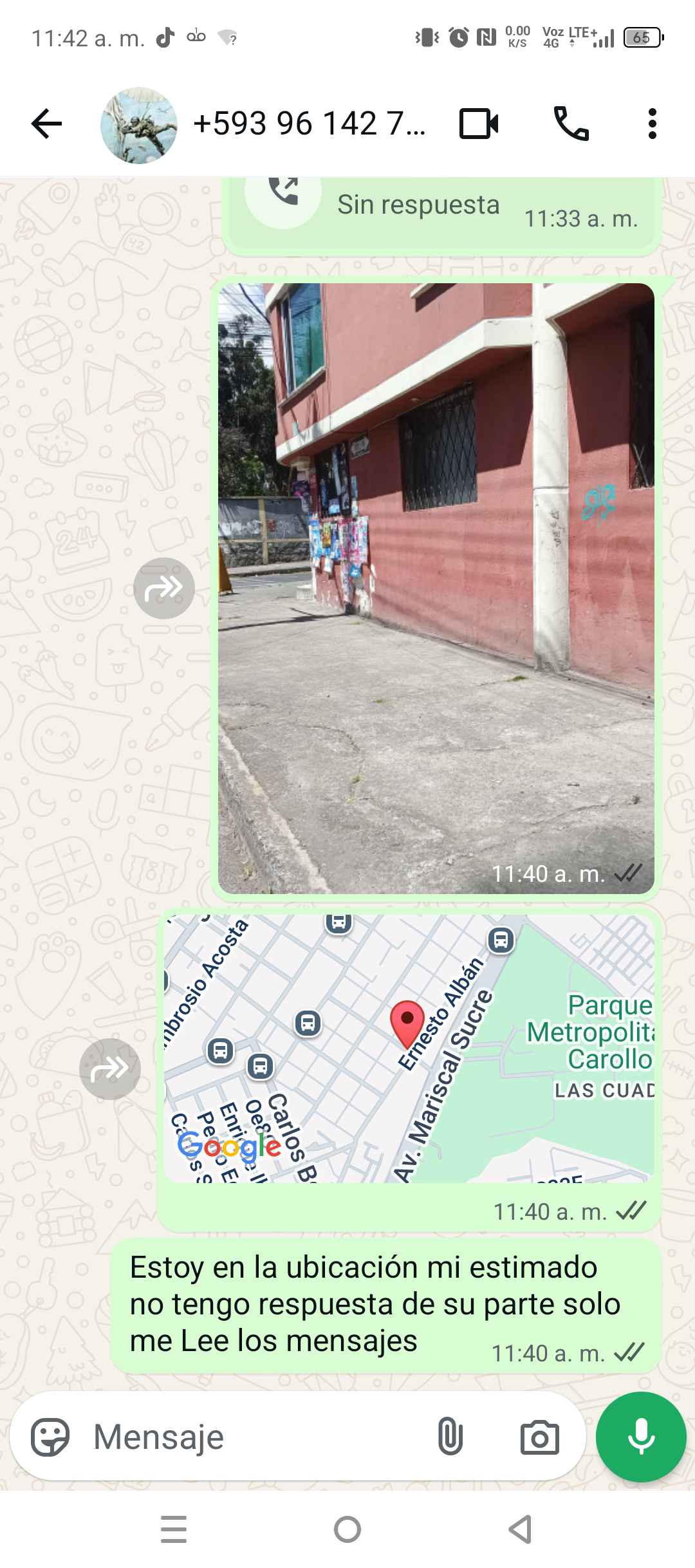Forward the shared location message

coord(110,1069)
